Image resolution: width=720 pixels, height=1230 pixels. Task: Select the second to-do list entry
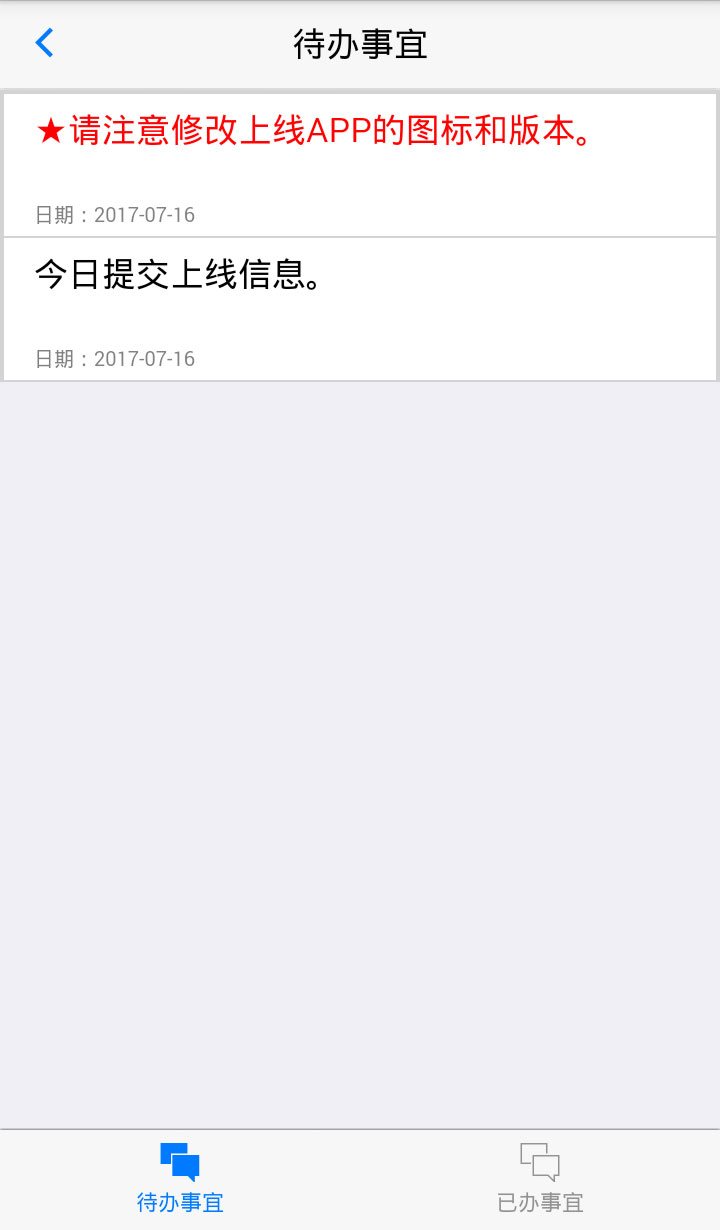point(360,308)
